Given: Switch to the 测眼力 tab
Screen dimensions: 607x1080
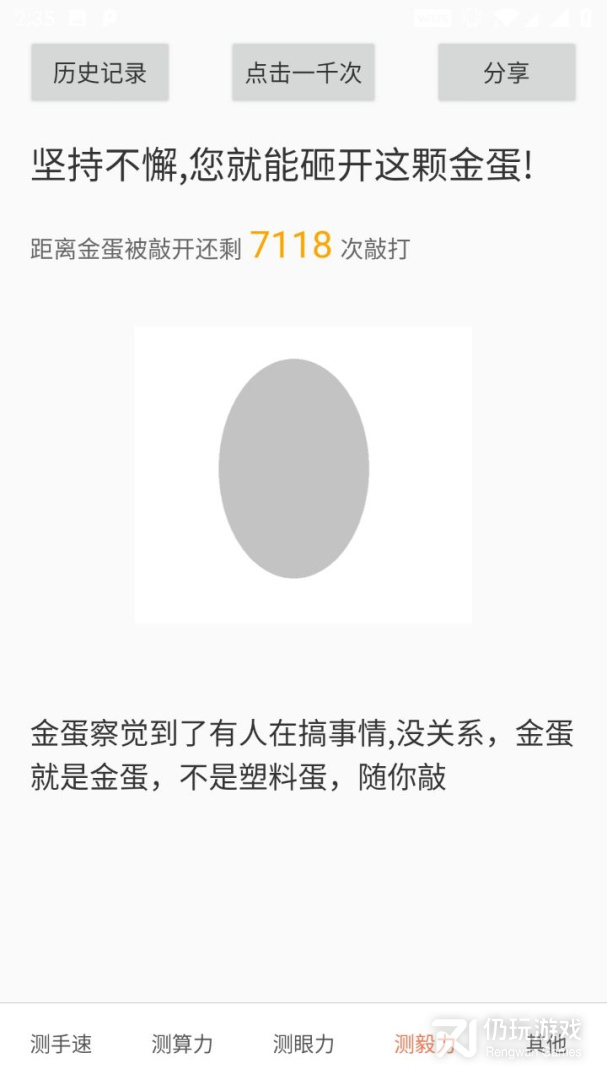Looking at the screenshot, I should (303, 1044).
